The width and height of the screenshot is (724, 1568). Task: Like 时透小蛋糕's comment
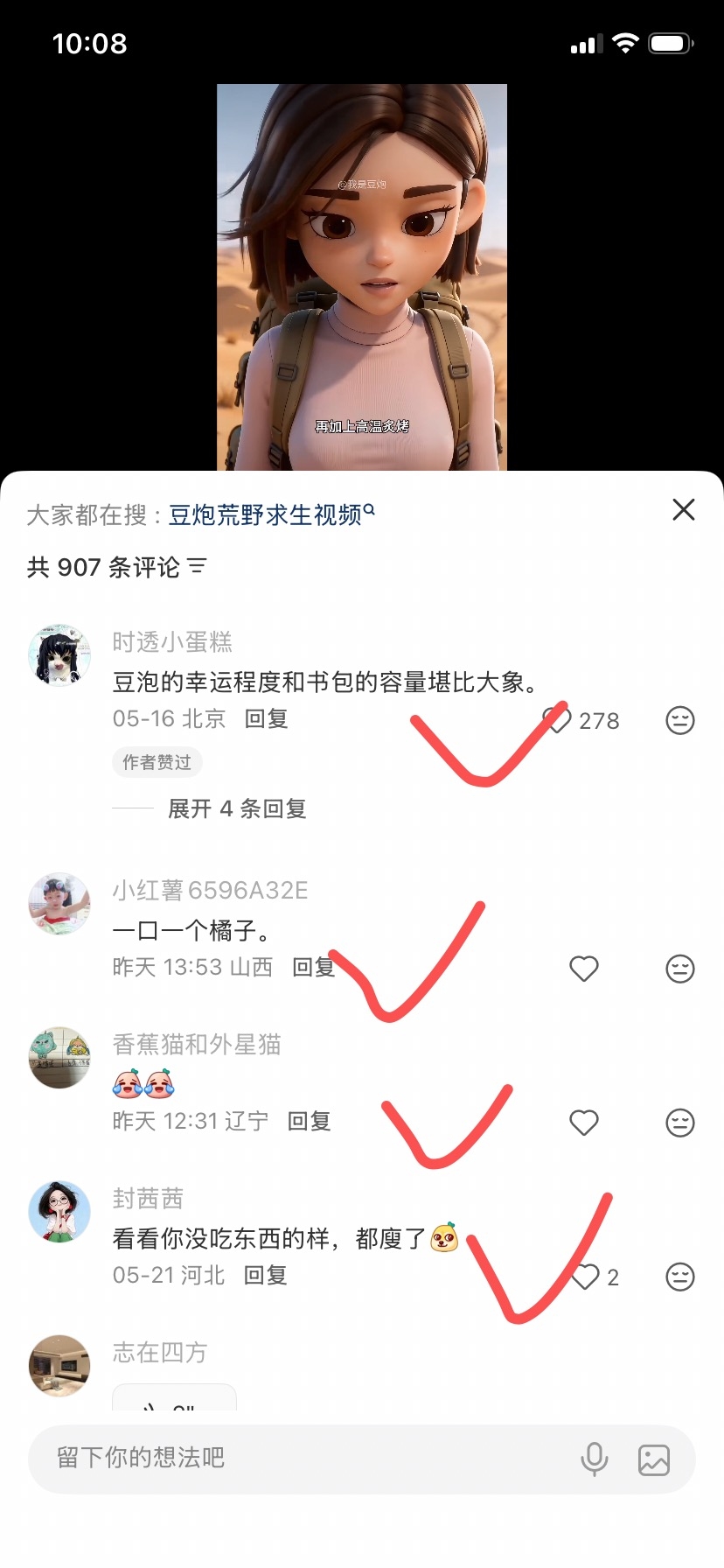(x=557, y=720)
